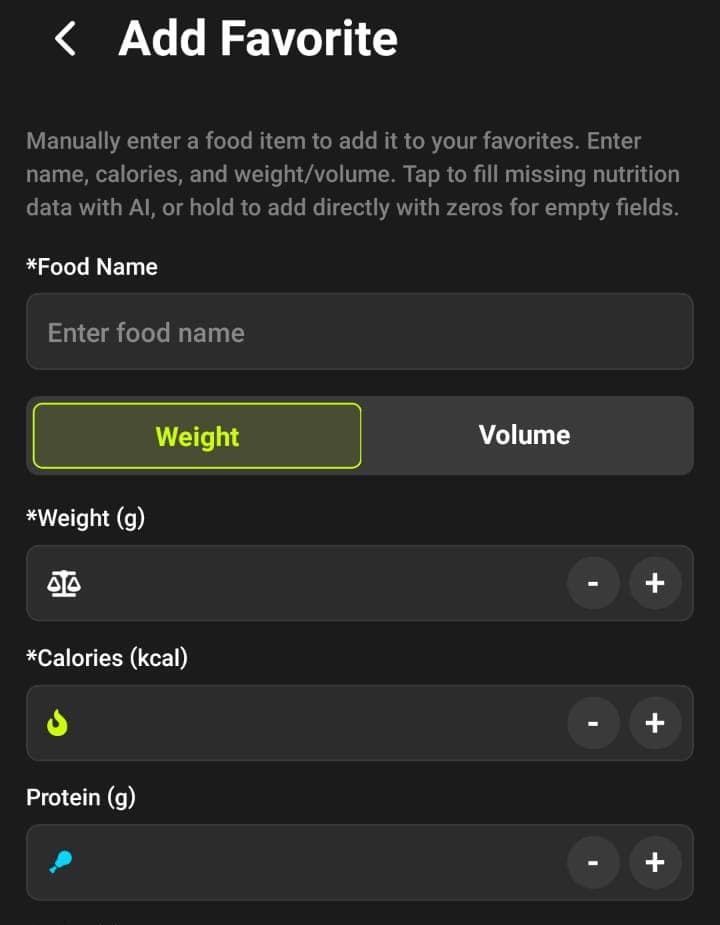This screenshot has height=925, width=720.
Task: Decrease the Protein value with the minus button
Action: click(x=593, y=862)
